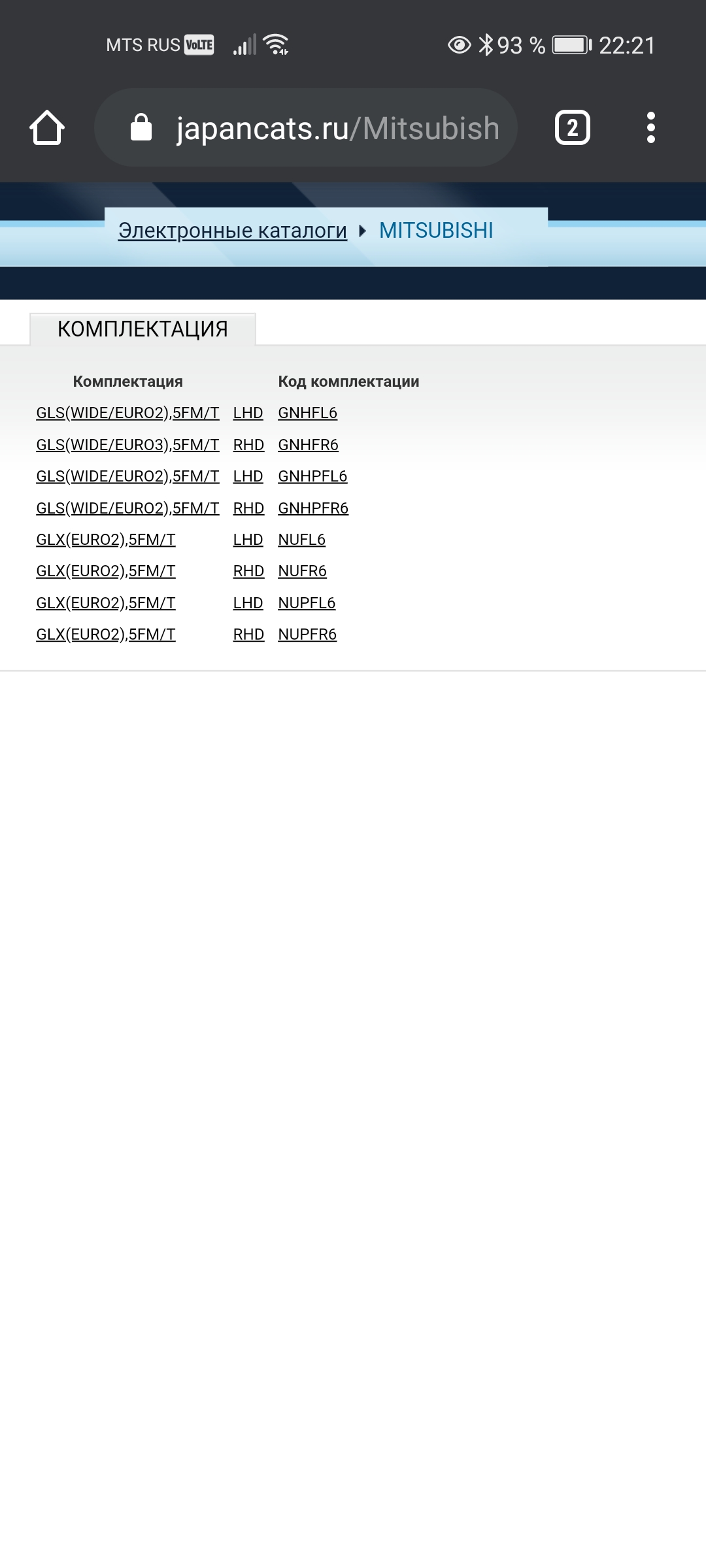Open the NUFL6 trim code
The image size is (706, 1568).
(301, 540)
